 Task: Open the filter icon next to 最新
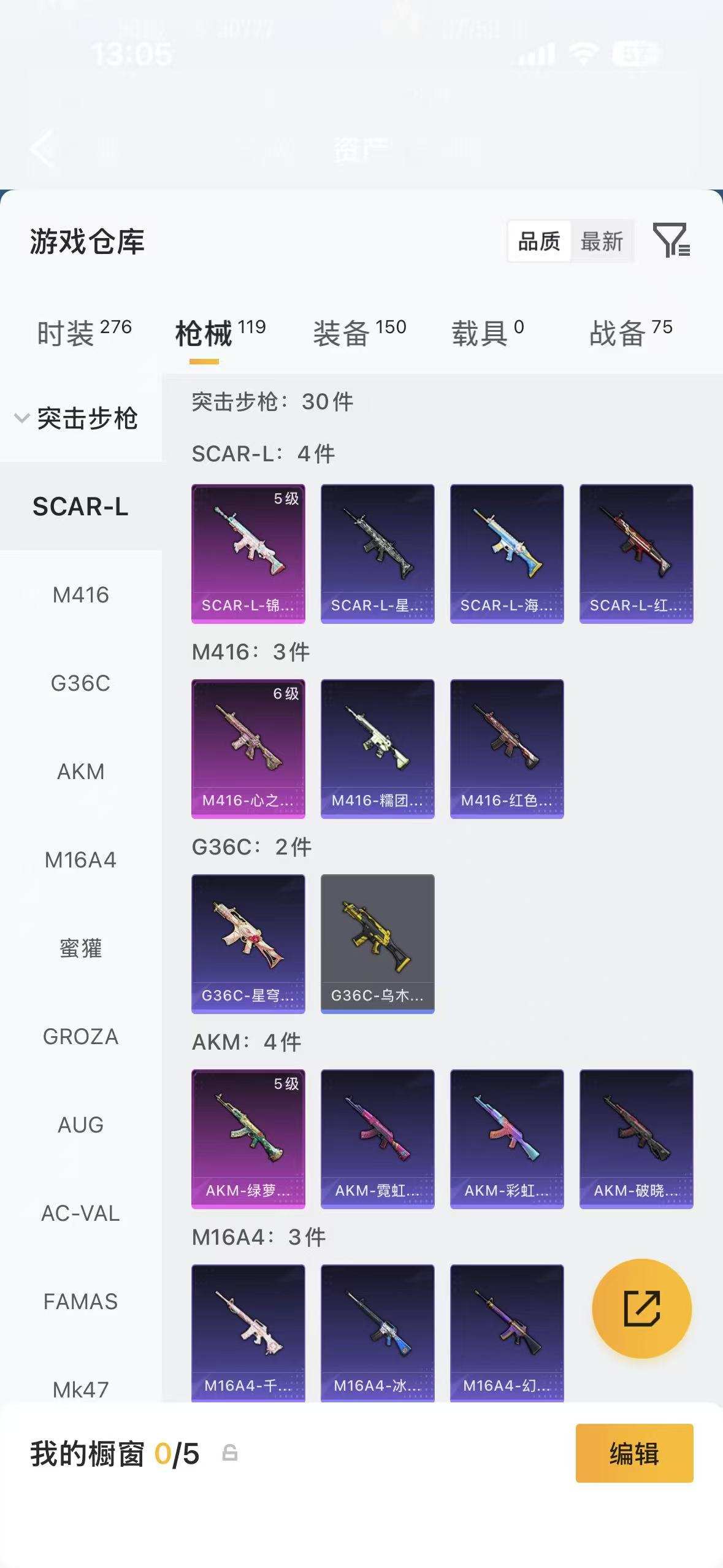pos(671,240)
